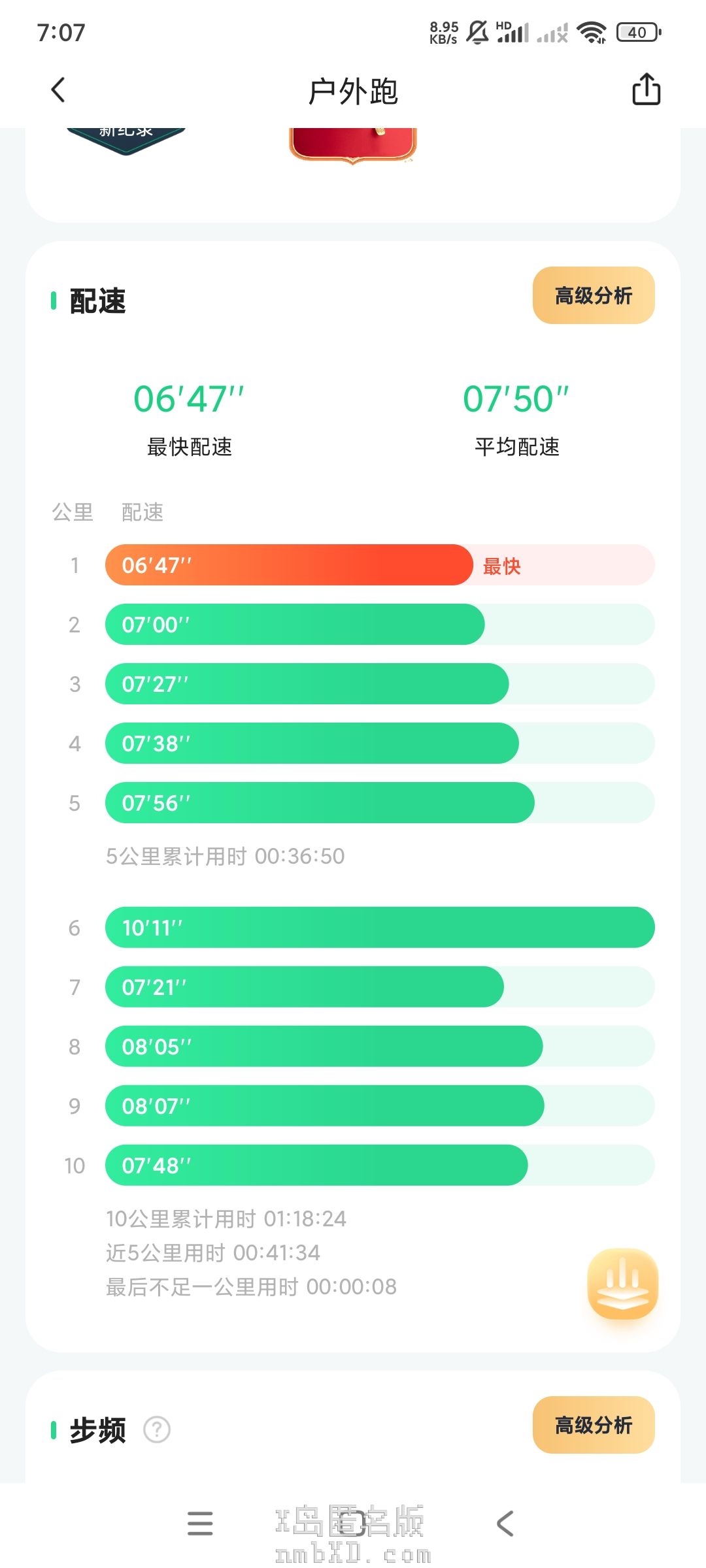Open the help icon next to 步频

(157, 1429)
